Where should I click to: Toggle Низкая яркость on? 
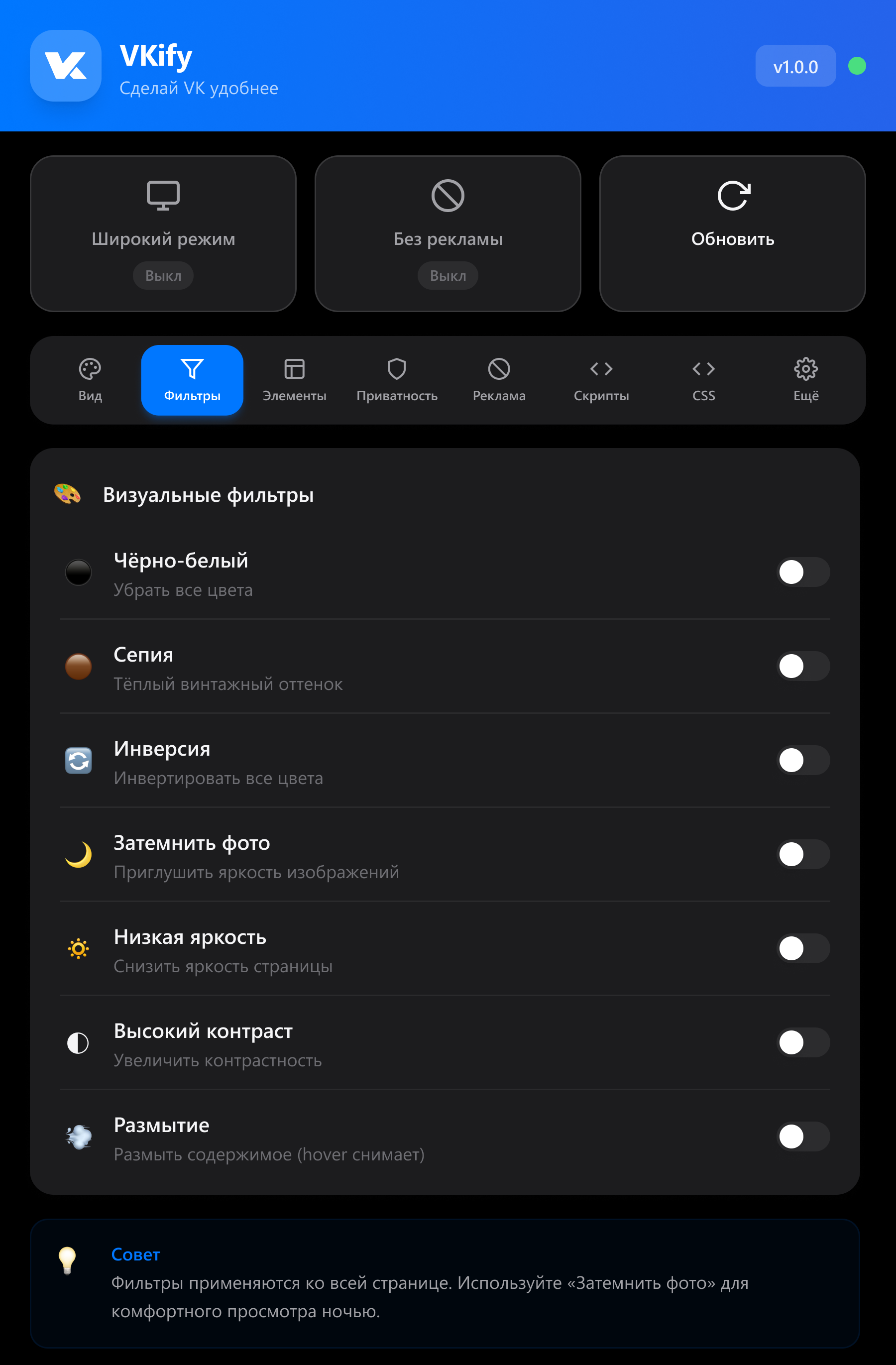coord(802,948)
